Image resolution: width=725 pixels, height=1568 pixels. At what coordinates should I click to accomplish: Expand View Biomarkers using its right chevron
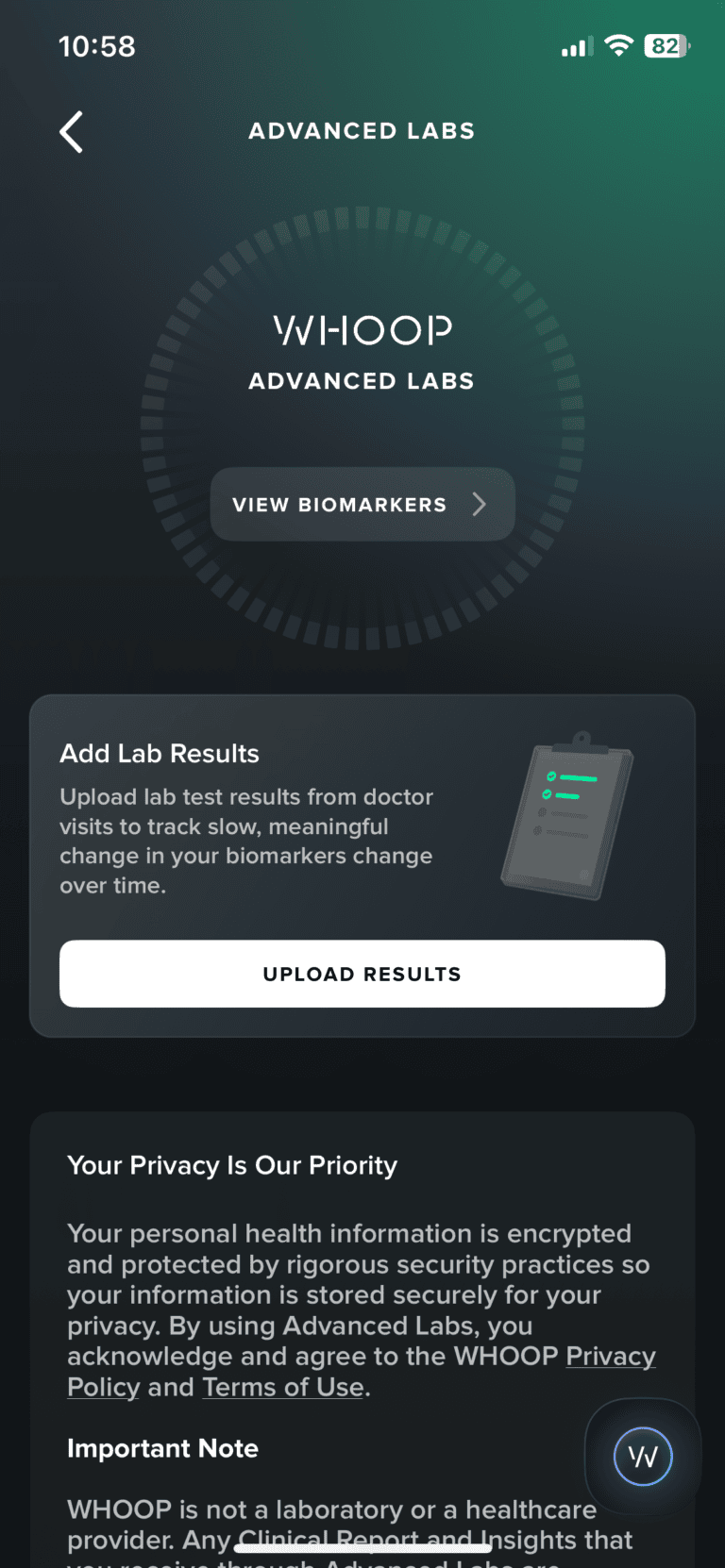click(x=480, y=505)
